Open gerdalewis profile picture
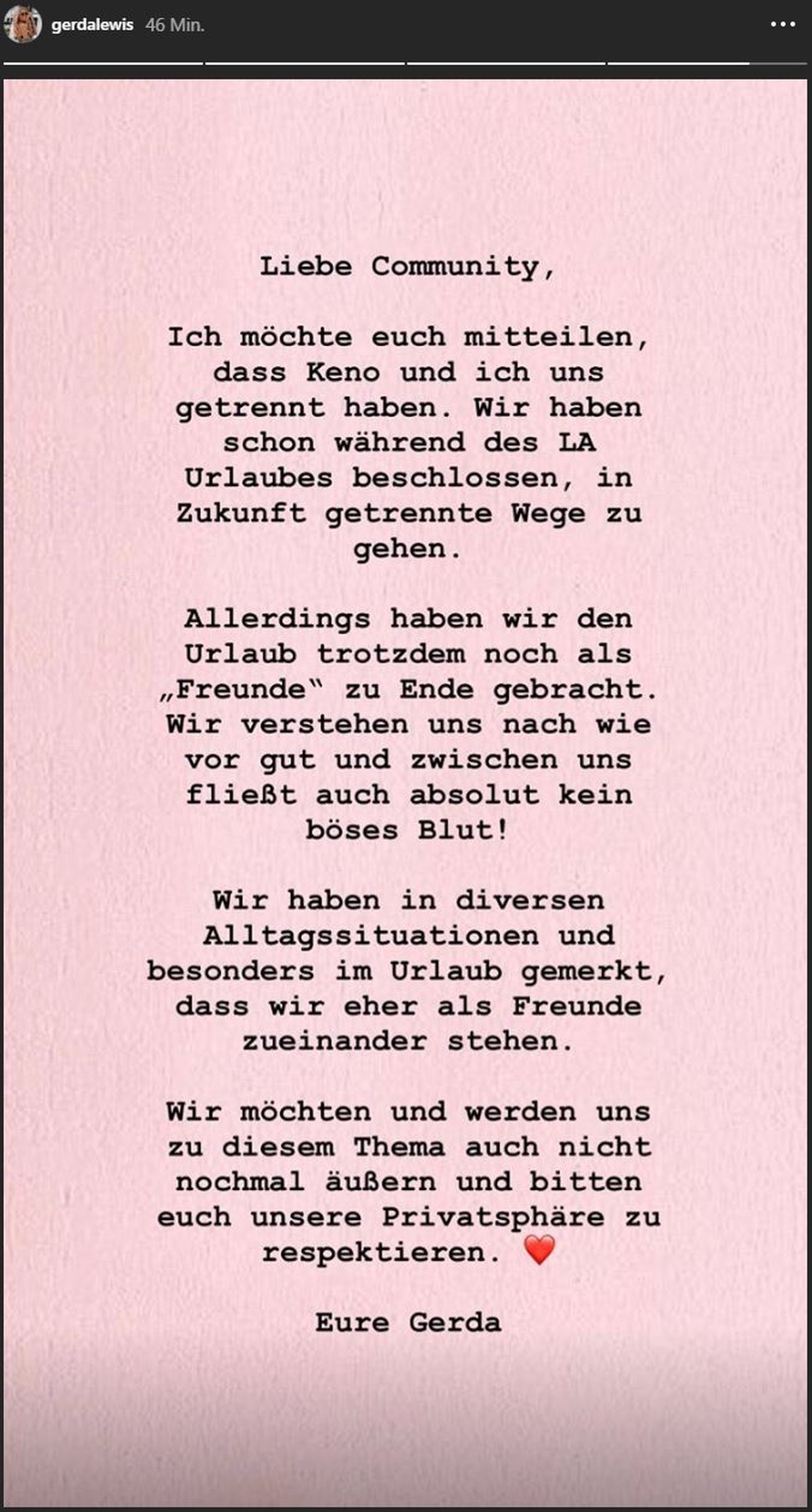 [24, 26]
